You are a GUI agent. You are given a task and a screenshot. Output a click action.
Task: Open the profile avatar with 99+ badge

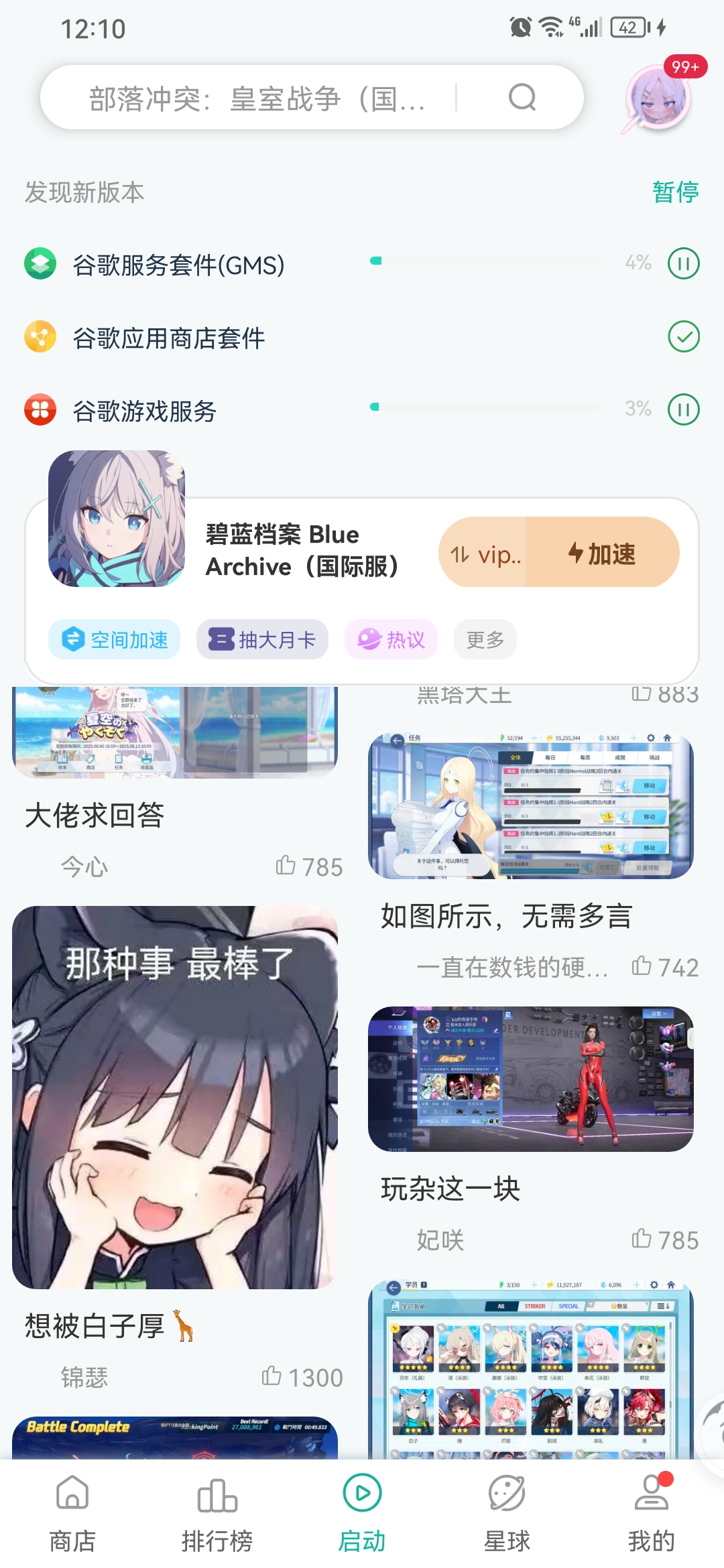(658, 101)
